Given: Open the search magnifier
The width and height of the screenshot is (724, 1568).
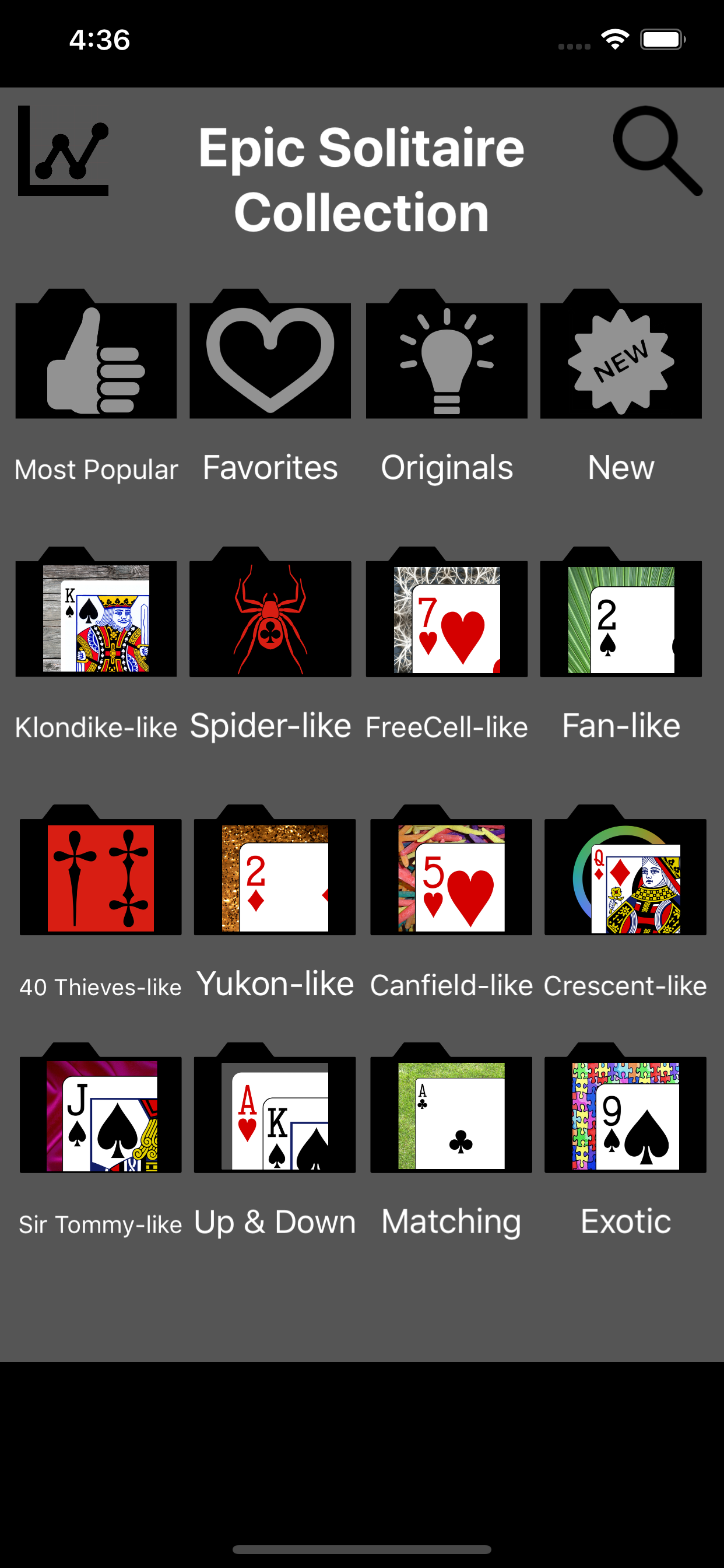Looking at the screenshot, I should pyautogui.click(x=656, y=151).
